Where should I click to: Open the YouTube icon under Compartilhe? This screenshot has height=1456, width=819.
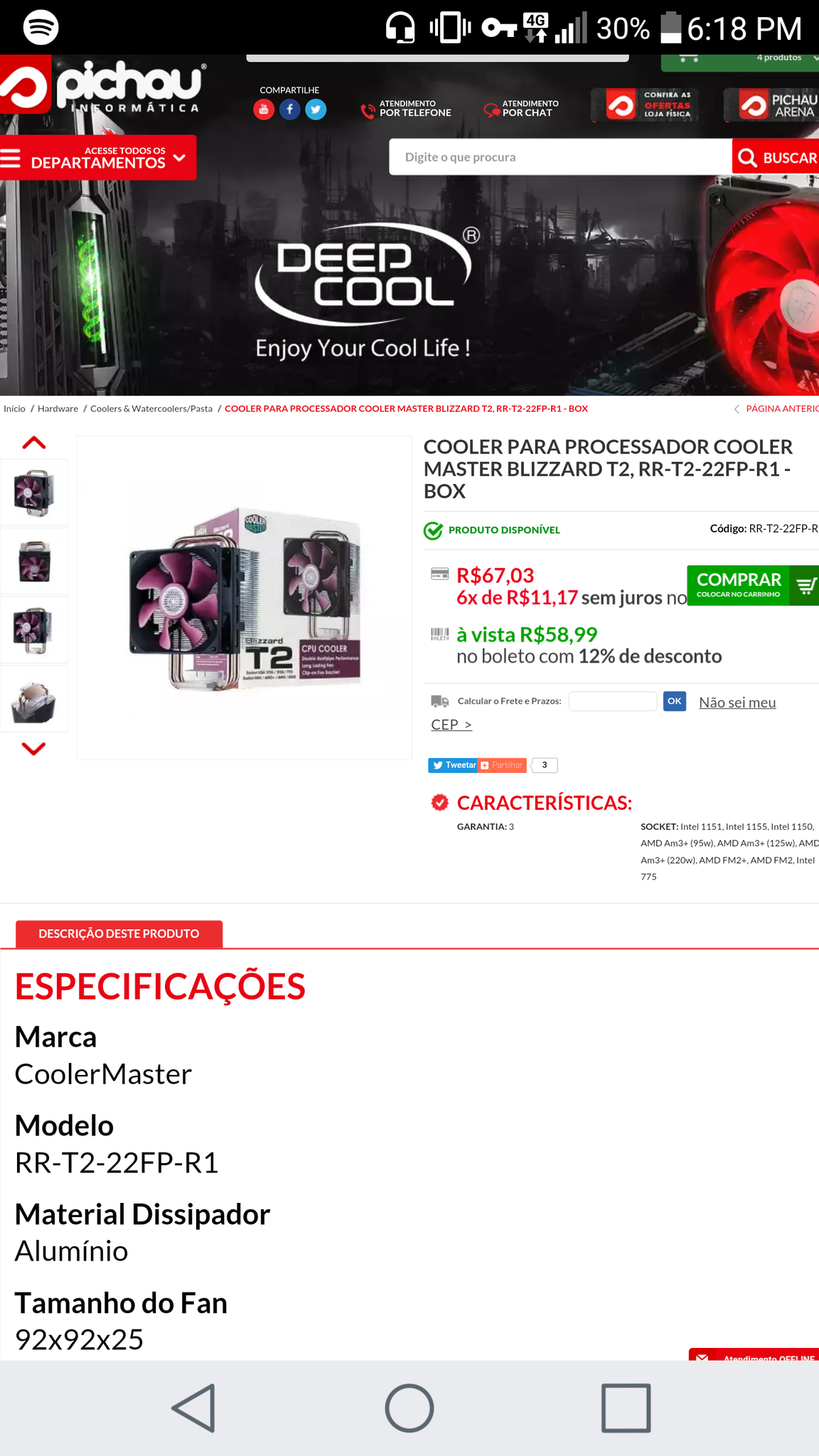[264, 109]
